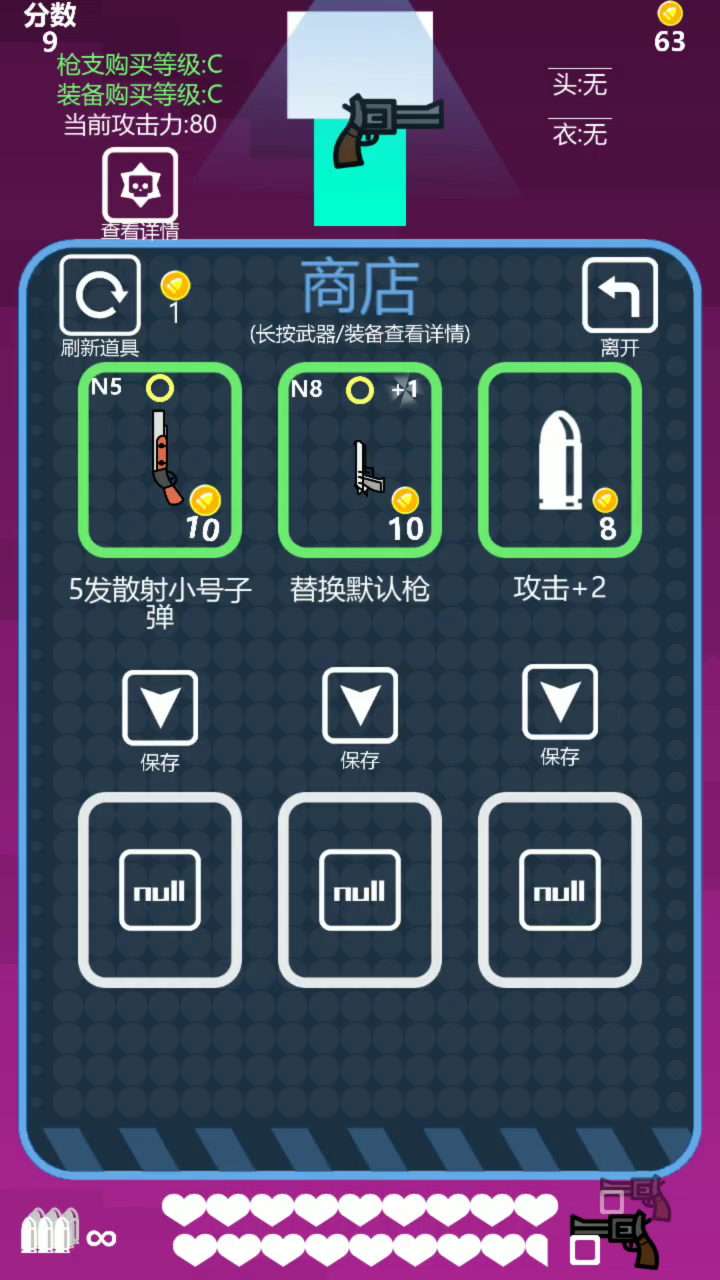
Task: Save the N5 shotgun using its 保存 arrow
Action: [160, 708]
